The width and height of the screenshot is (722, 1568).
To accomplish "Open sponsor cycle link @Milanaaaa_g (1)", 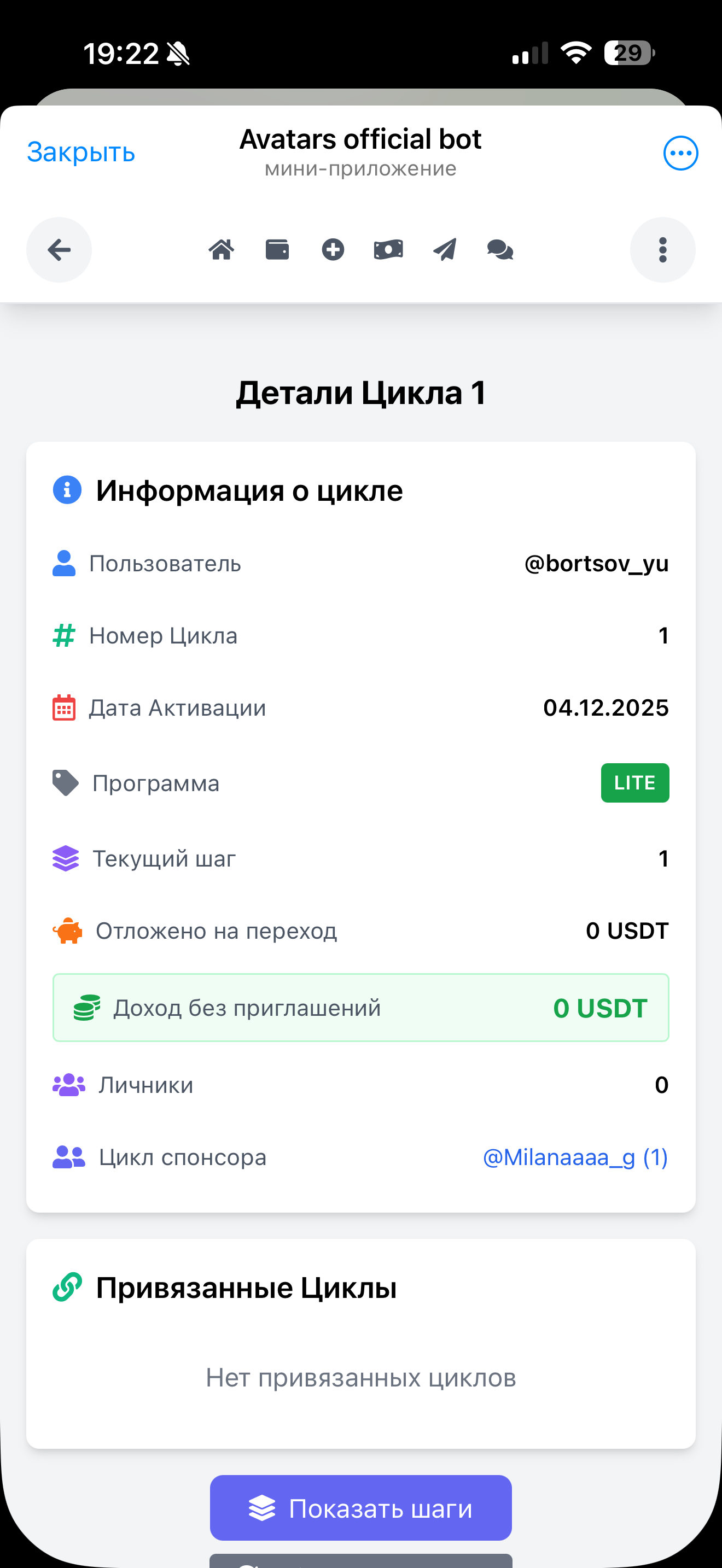I will tap(575, 1157).
